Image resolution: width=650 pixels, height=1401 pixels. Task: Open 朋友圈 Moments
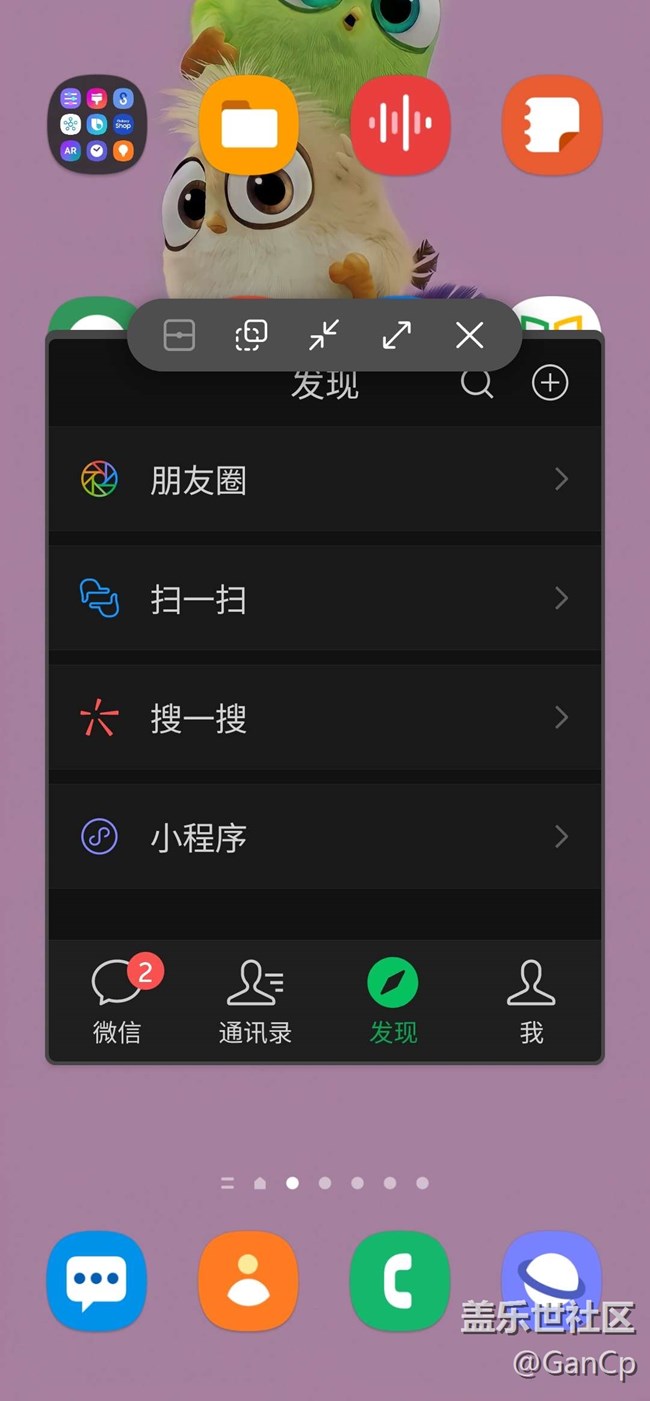tap(325, 480)
